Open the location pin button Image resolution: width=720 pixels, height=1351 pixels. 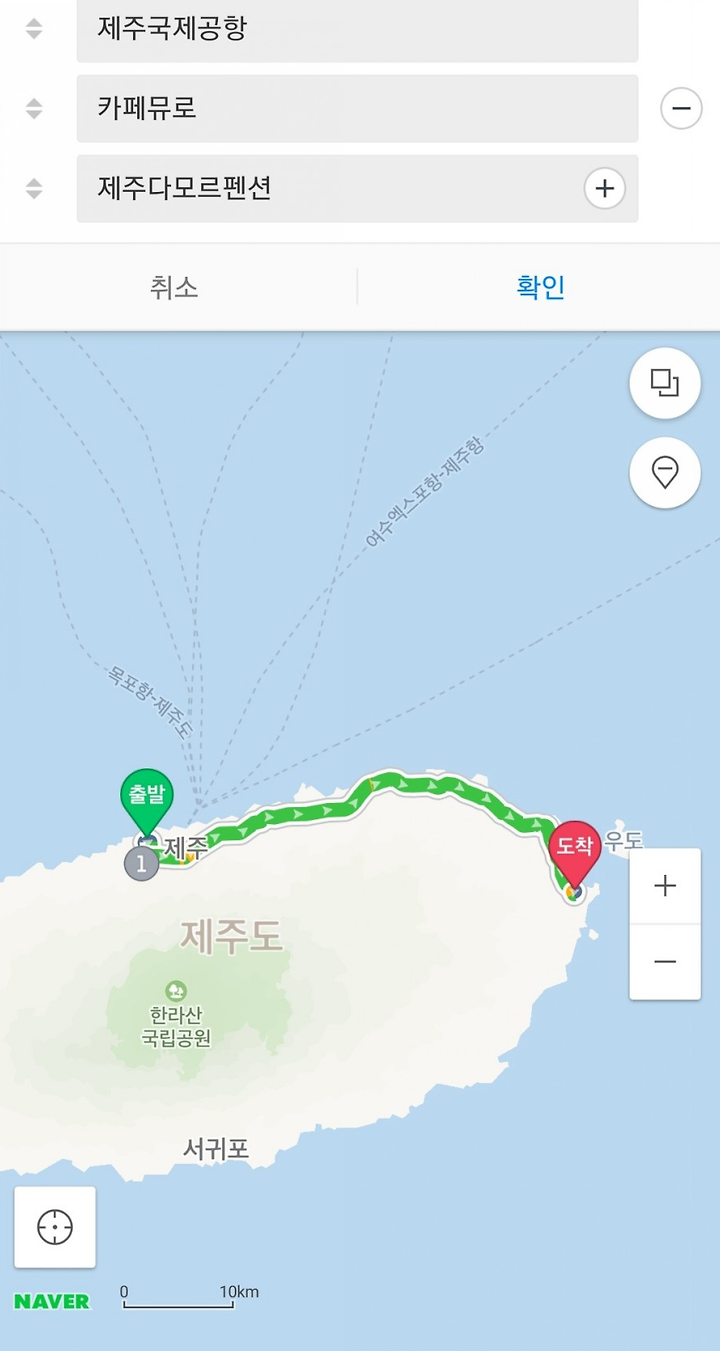pos(665,472)
